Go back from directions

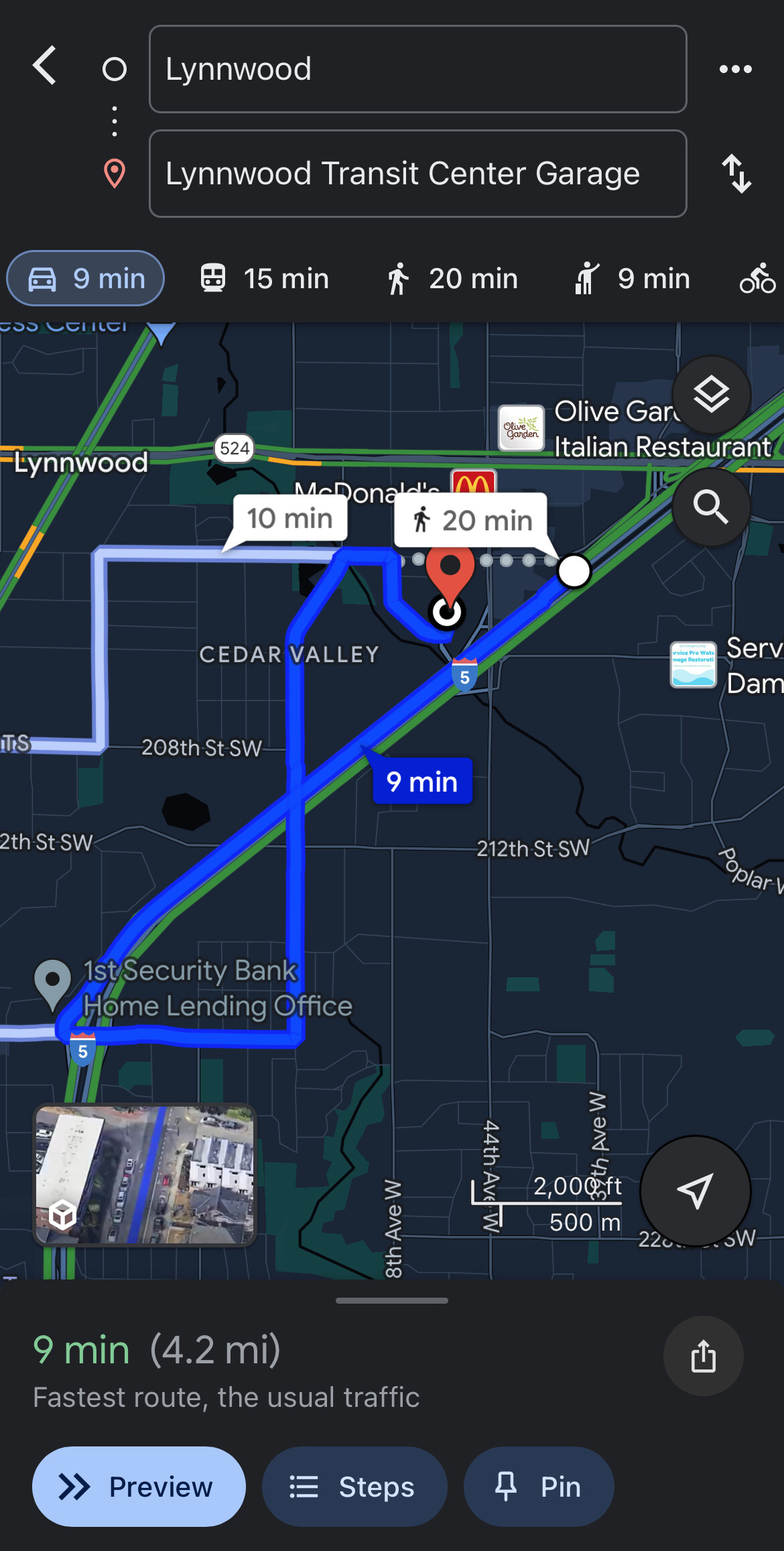pyautogui.click(x=45, y=66)
